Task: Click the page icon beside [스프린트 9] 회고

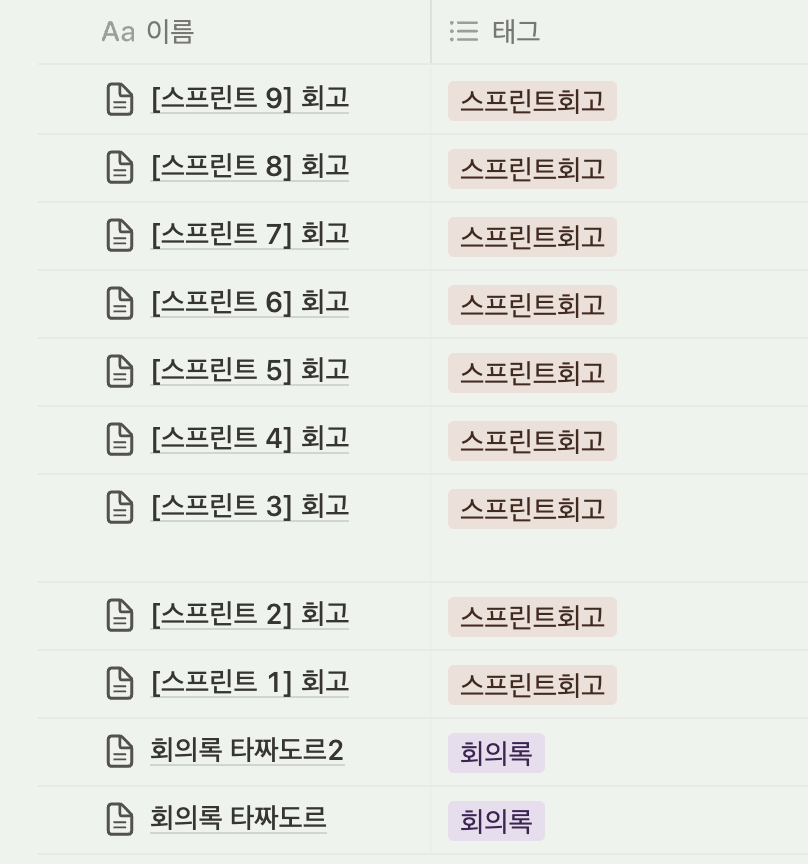Action: 120,99
